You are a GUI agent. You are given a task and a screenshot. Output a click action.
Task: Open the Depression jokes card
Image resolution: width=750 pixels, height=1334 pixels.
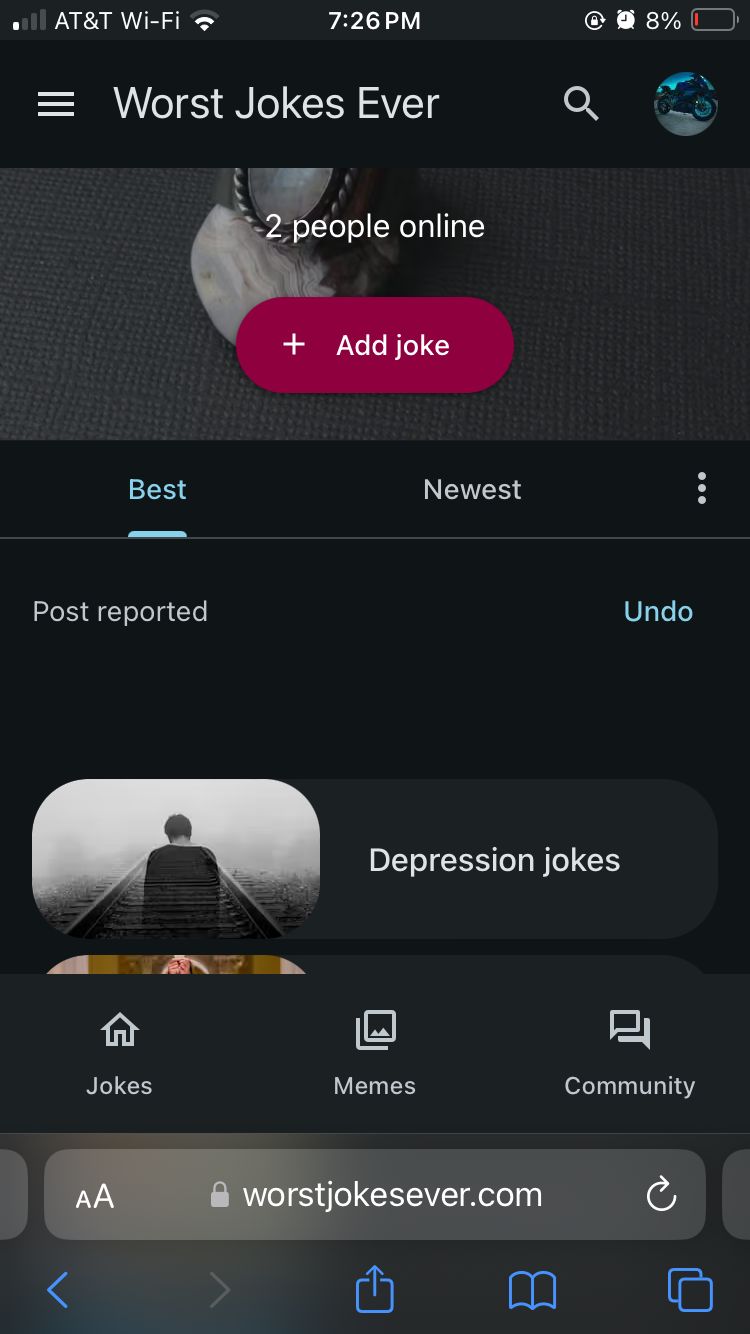click(x=375, y=860)
